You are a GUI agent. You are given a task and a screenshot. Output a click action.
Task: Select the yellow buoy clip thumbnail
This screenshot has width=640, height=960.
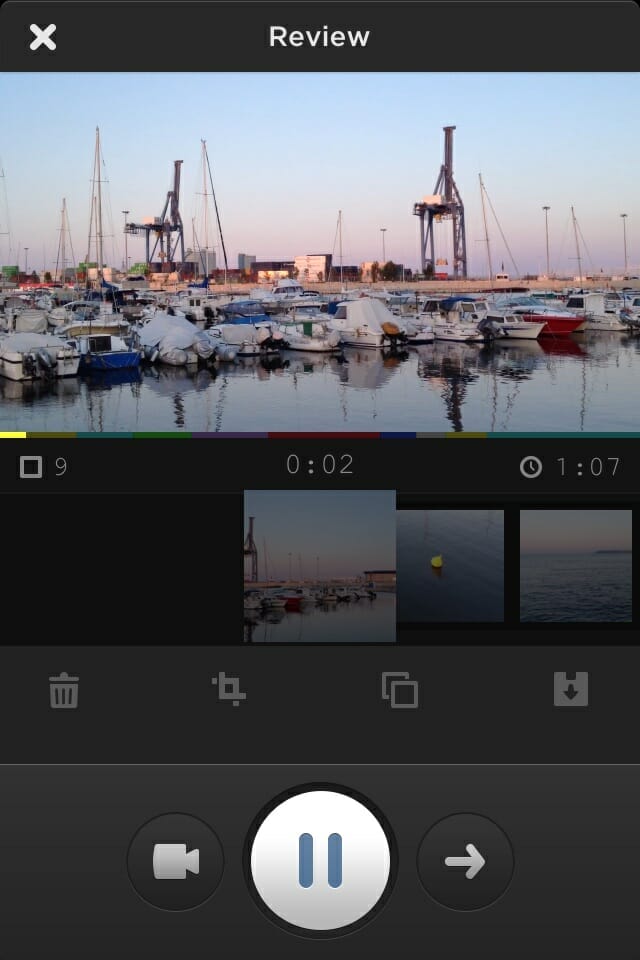point(450,566)
